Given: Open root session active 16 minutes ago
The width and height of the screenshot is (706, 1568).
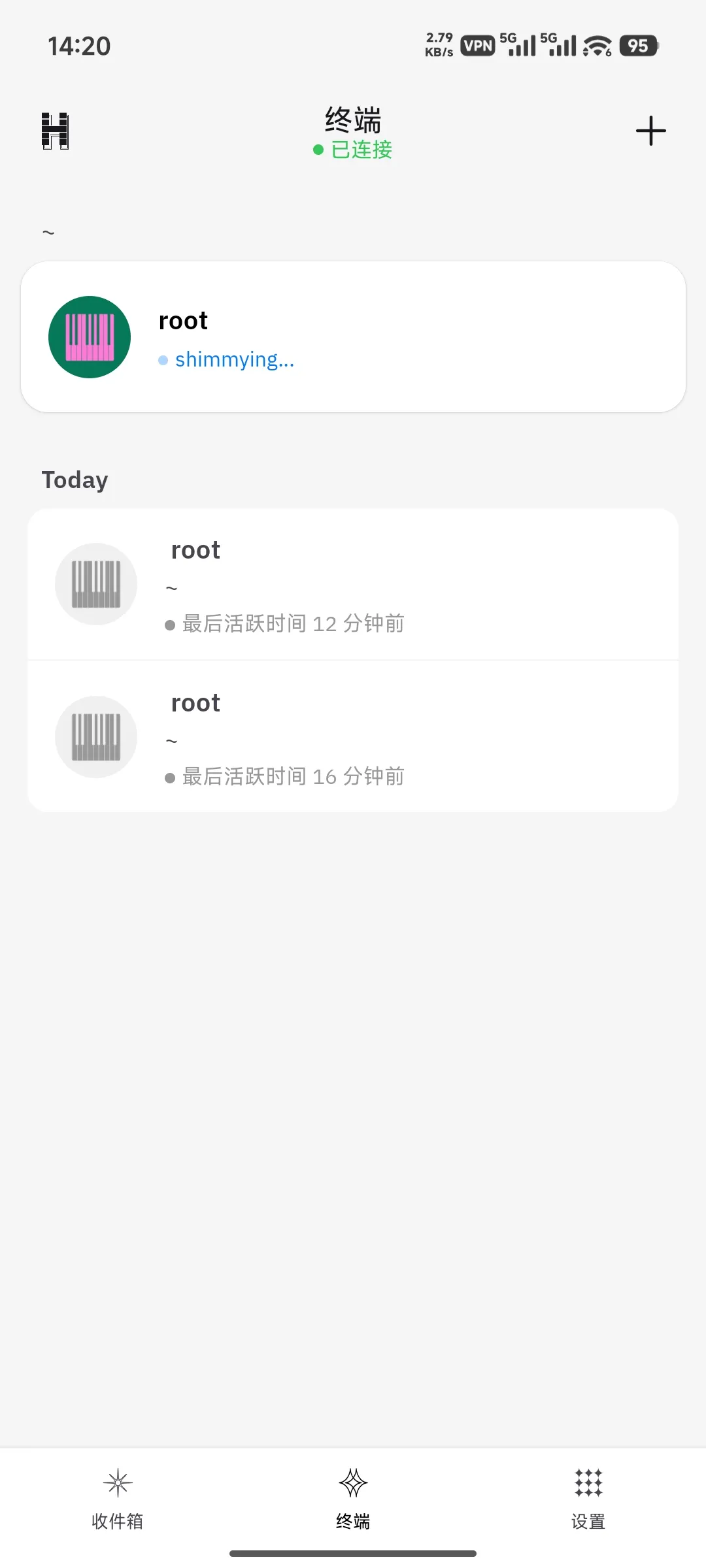Looking at the screenshot, I should [x=353, y=737].
